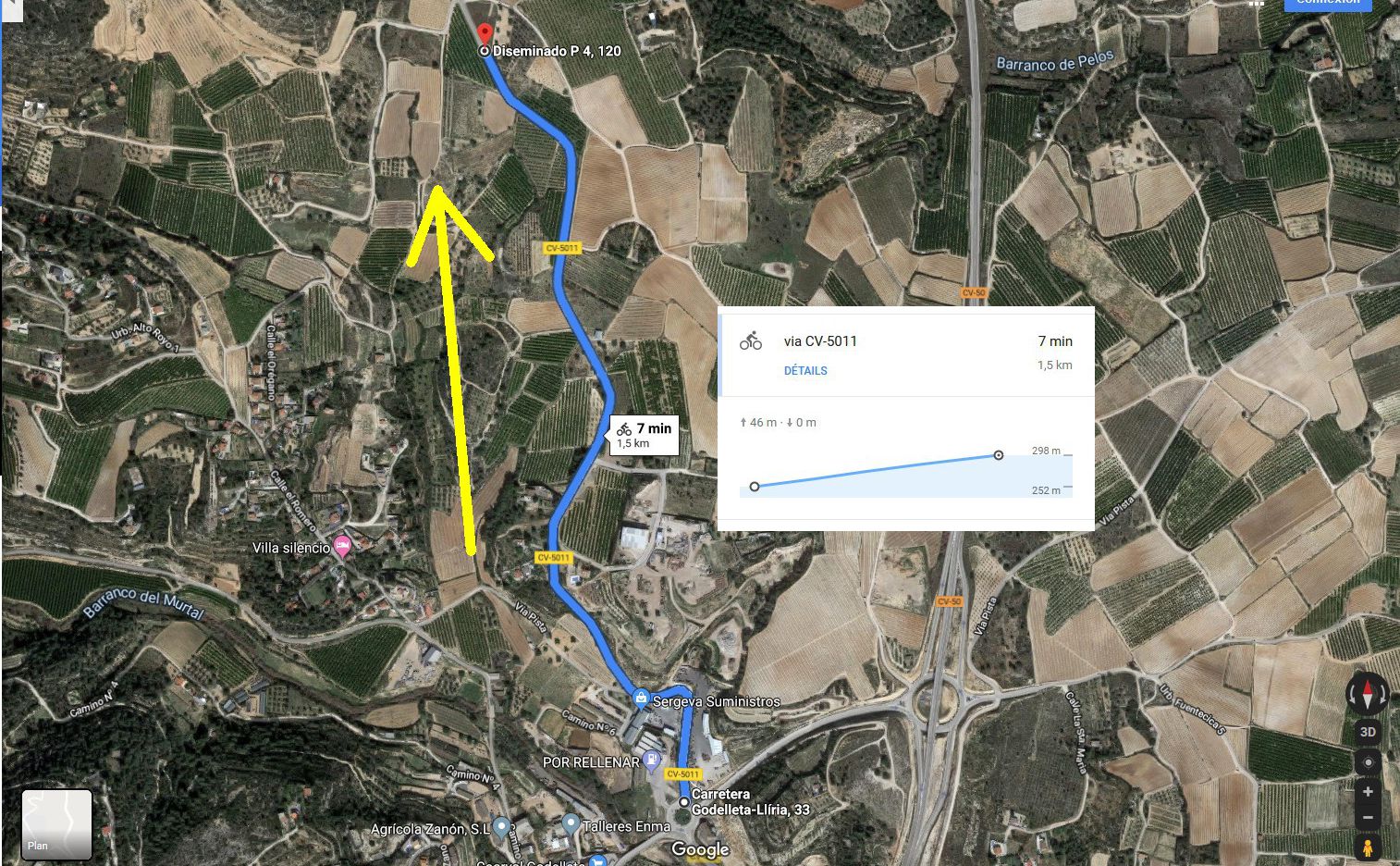
Task: Switch map layer to Plan view
Action: click(x=56, y=823)
